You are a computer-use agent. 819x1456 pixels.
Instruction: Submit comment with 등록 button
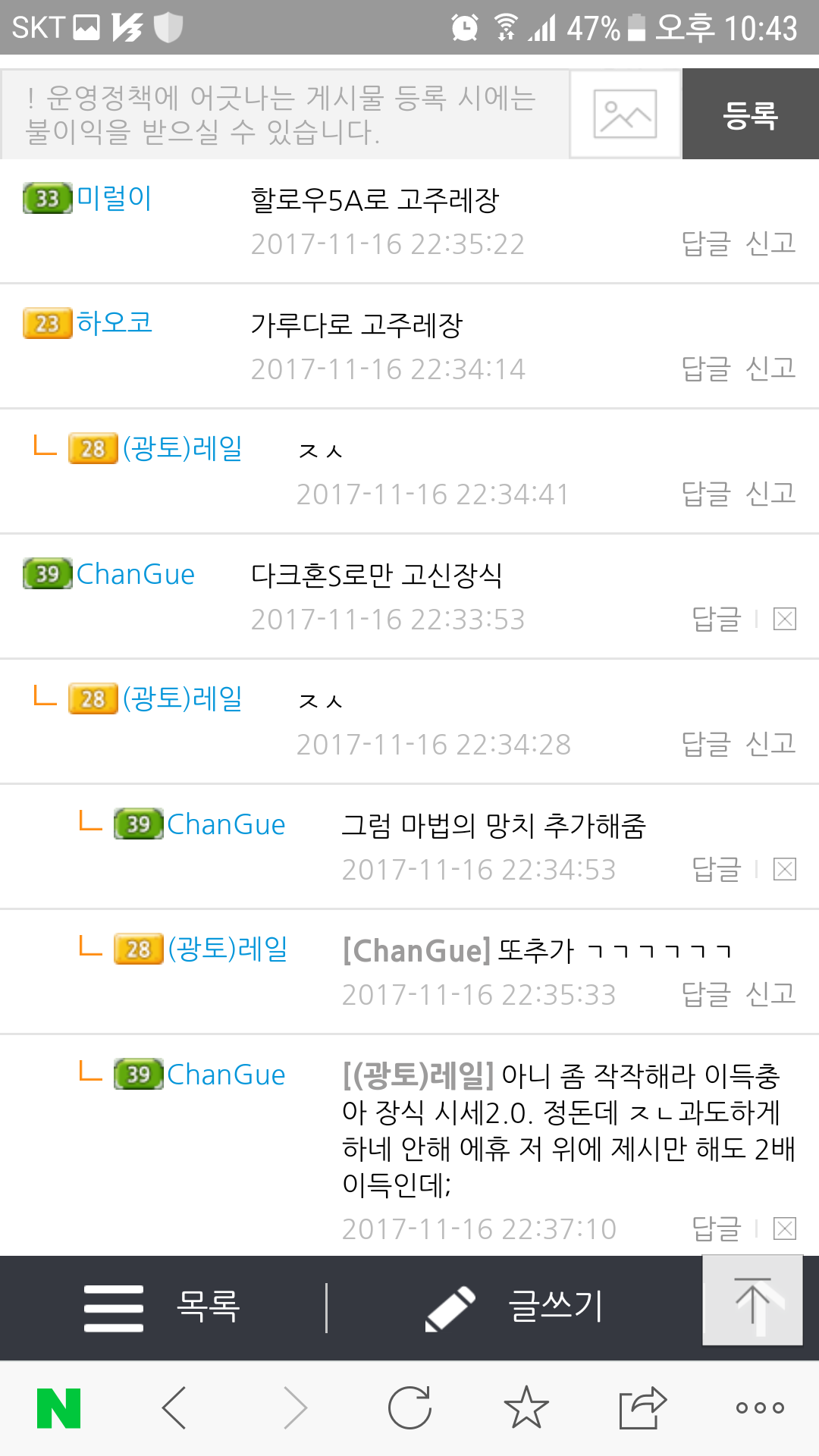point(751,114)
